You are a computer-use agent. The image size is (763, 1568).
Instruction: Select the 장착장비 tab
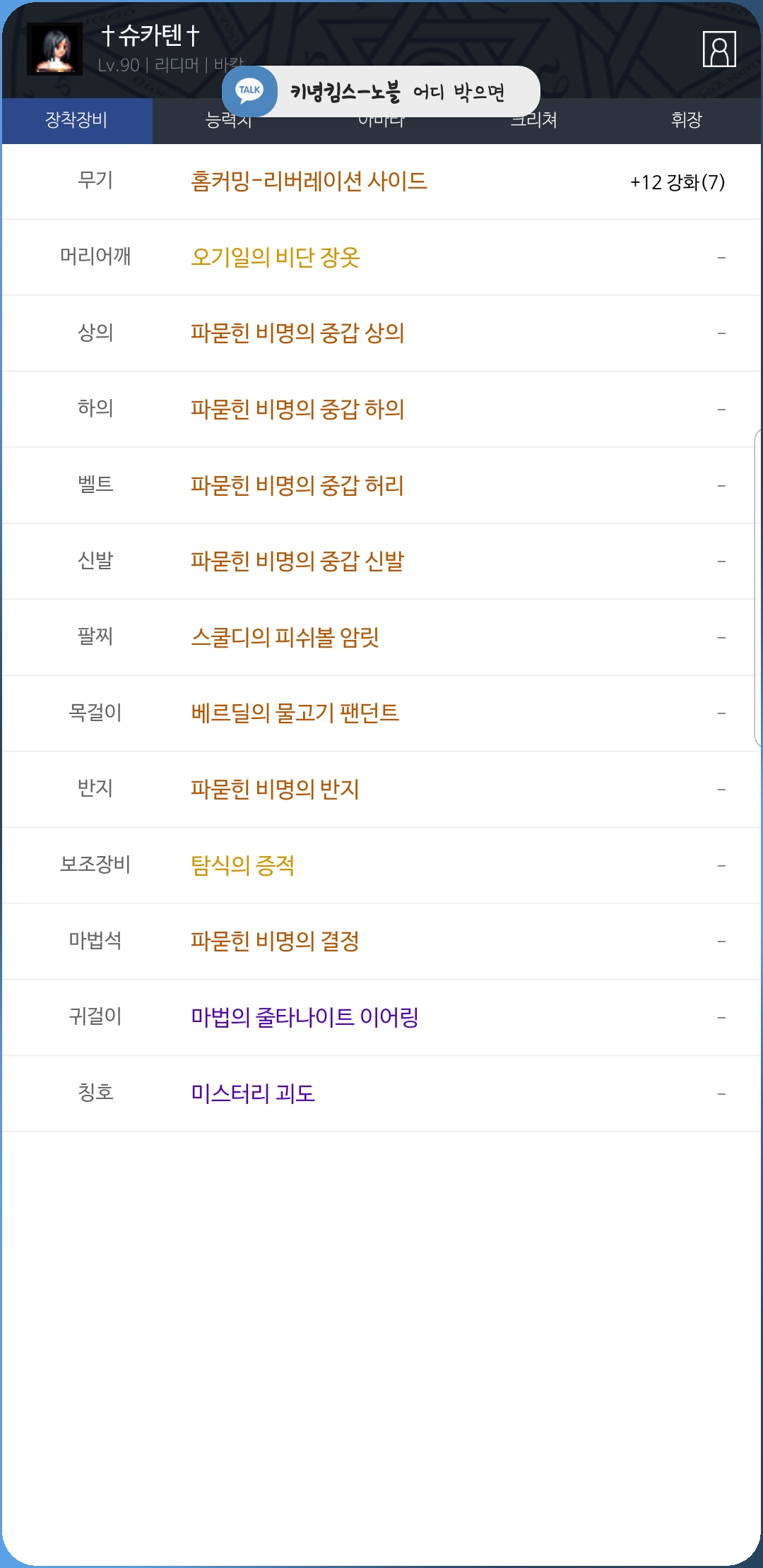pyautogui.click(x=77, y=120)
